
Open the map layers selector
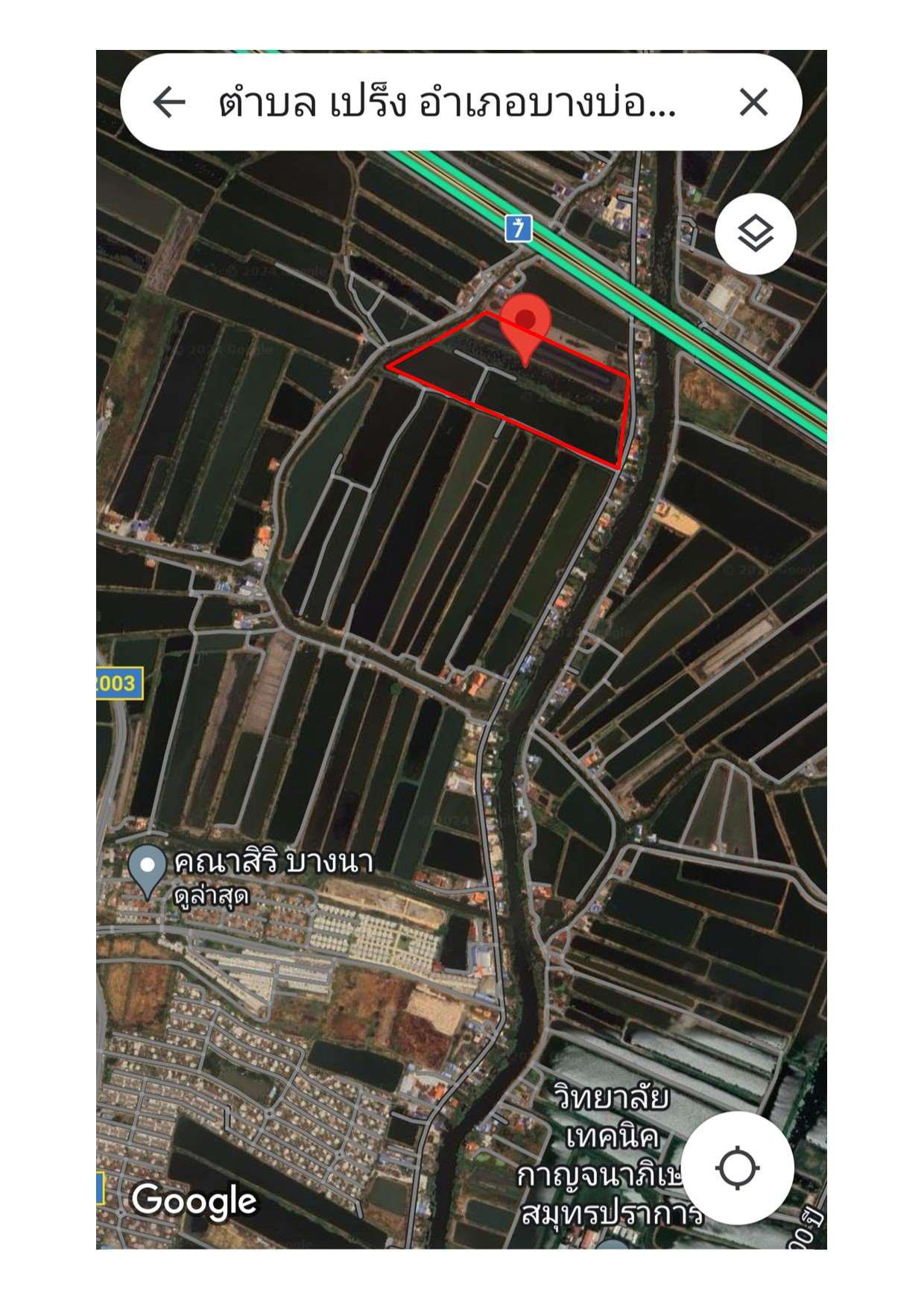pyautogui.click(x=755, y=234)
